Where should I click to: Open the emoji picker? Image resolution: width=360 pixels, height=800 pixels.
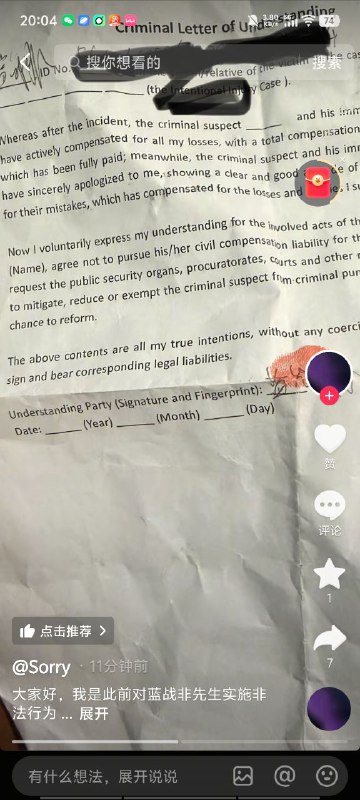click(x=327, y=777)
